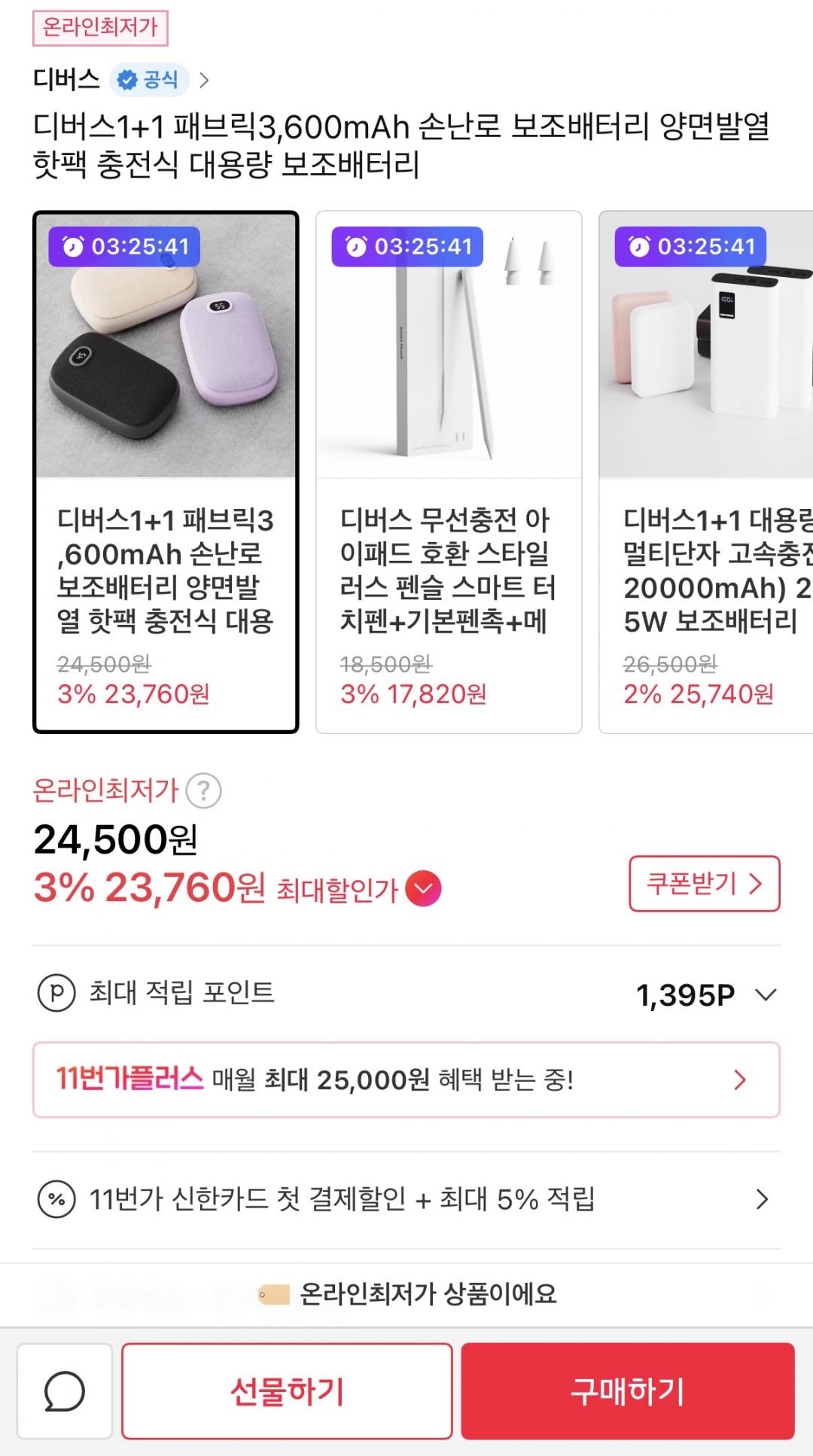Tap 구매하기 to buy now
The image size is (813, 1456).
point(628,1391)
